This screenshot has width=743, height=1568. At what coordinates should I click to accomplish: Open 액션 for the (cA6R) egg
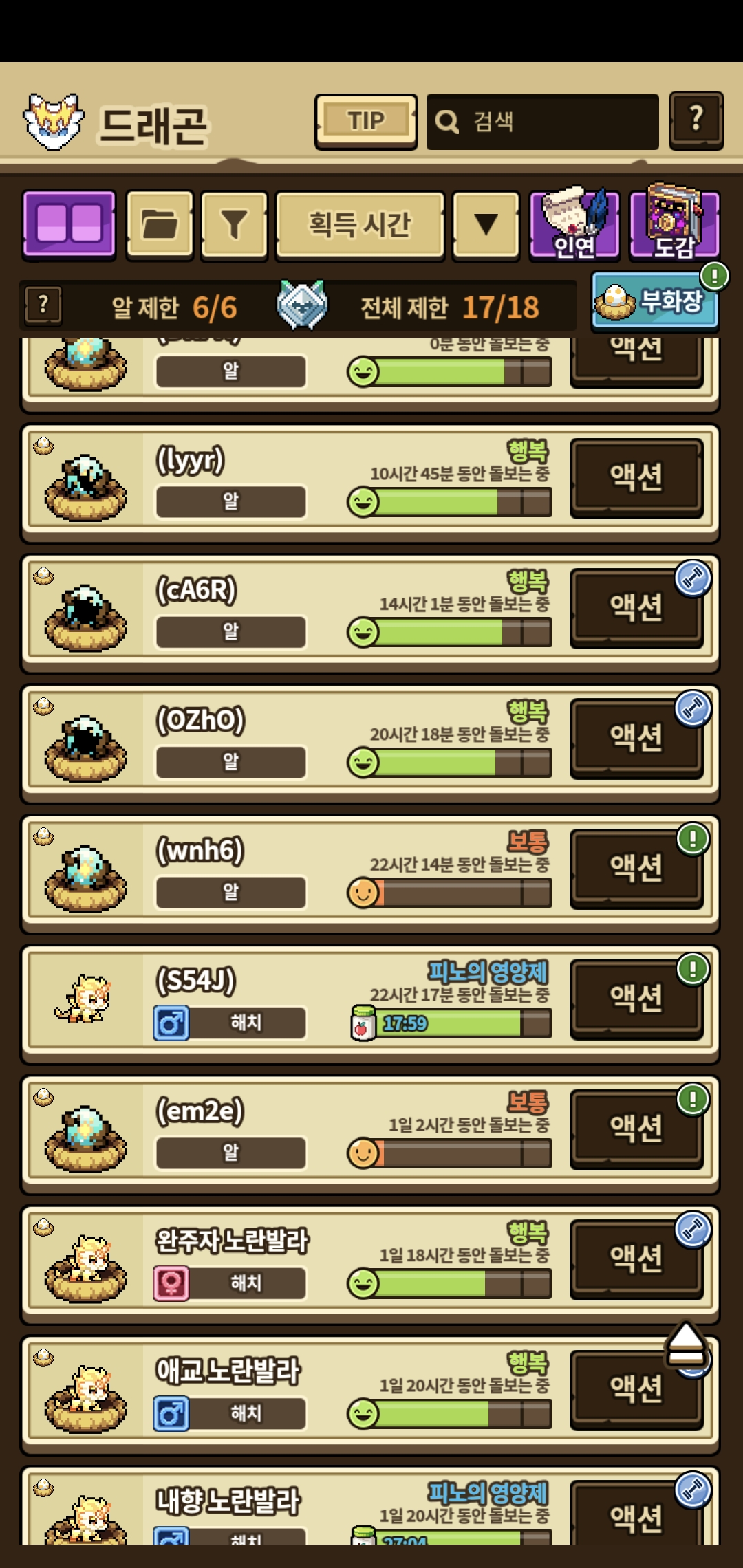[x=636, y=607]
